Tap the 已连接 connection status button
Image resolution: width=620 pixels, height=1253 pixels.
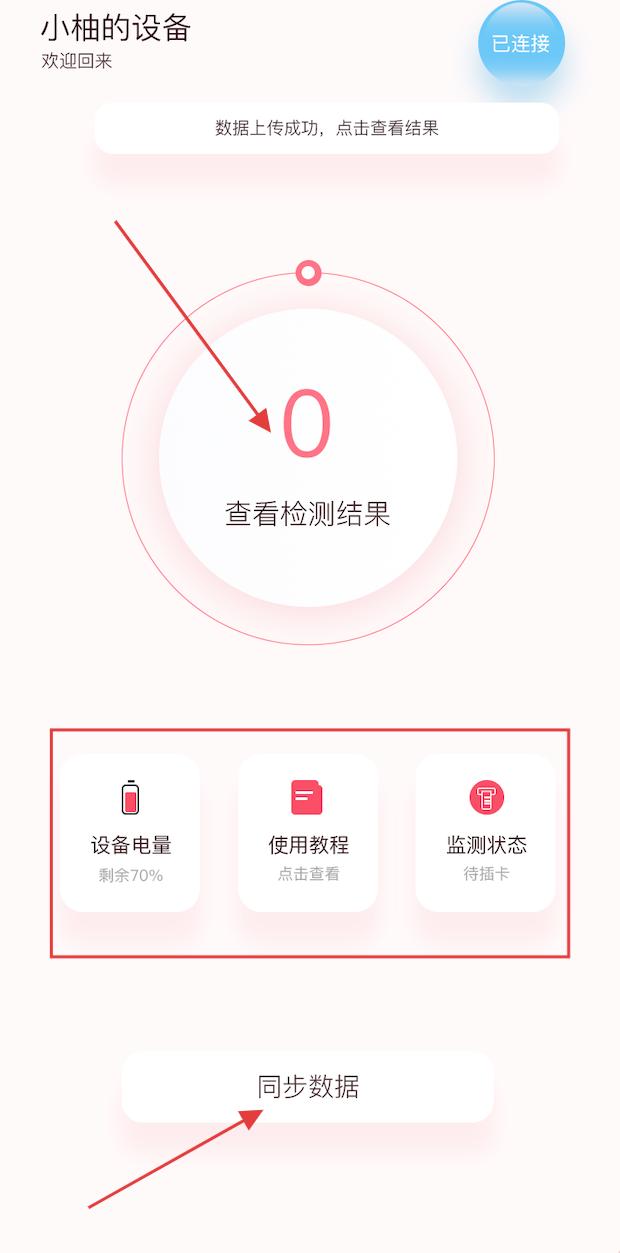point(521,44)
